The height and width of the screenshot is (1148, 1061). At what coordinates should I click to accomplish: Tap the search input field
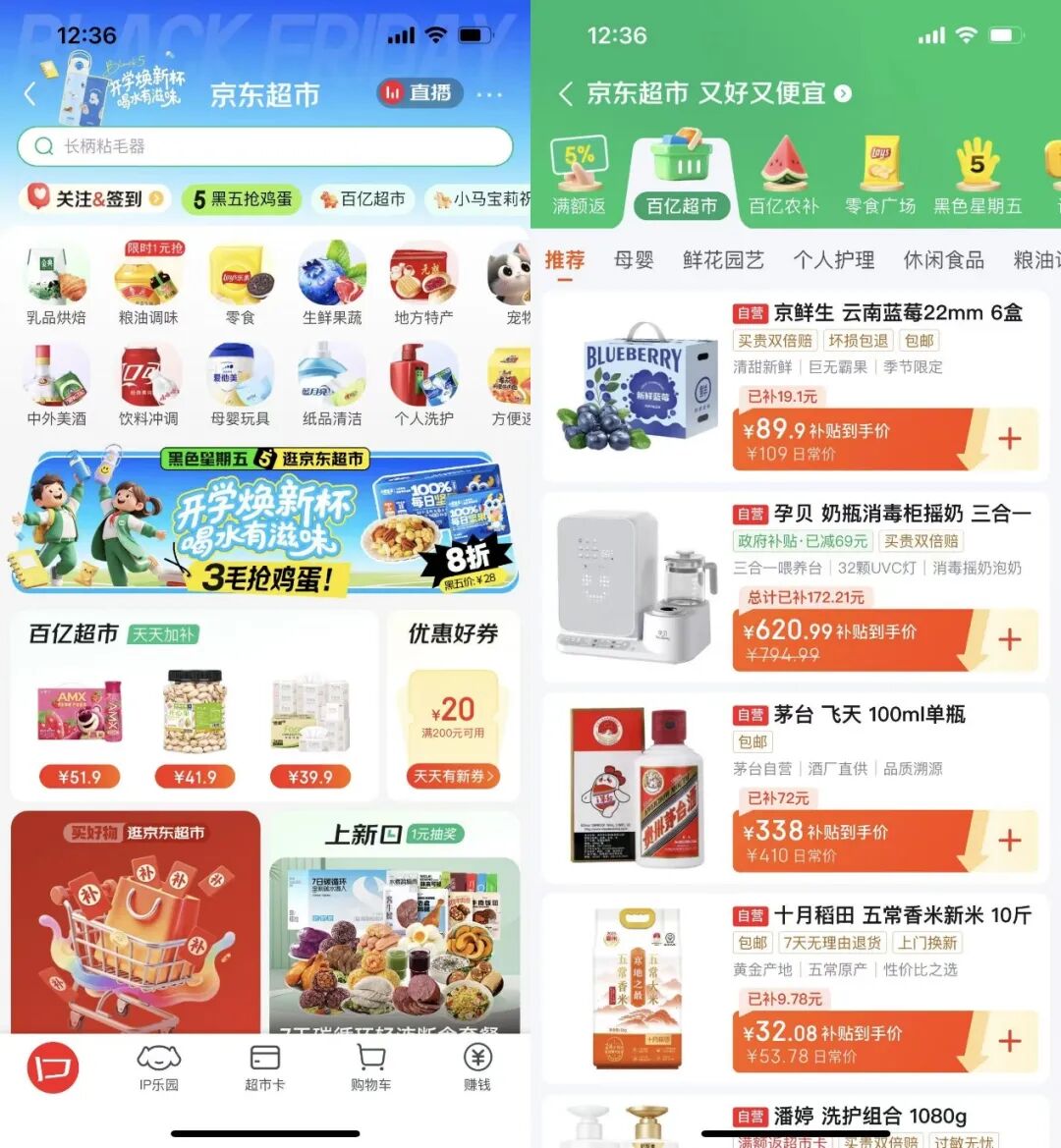pyautogui.click(x=265, y=145)
